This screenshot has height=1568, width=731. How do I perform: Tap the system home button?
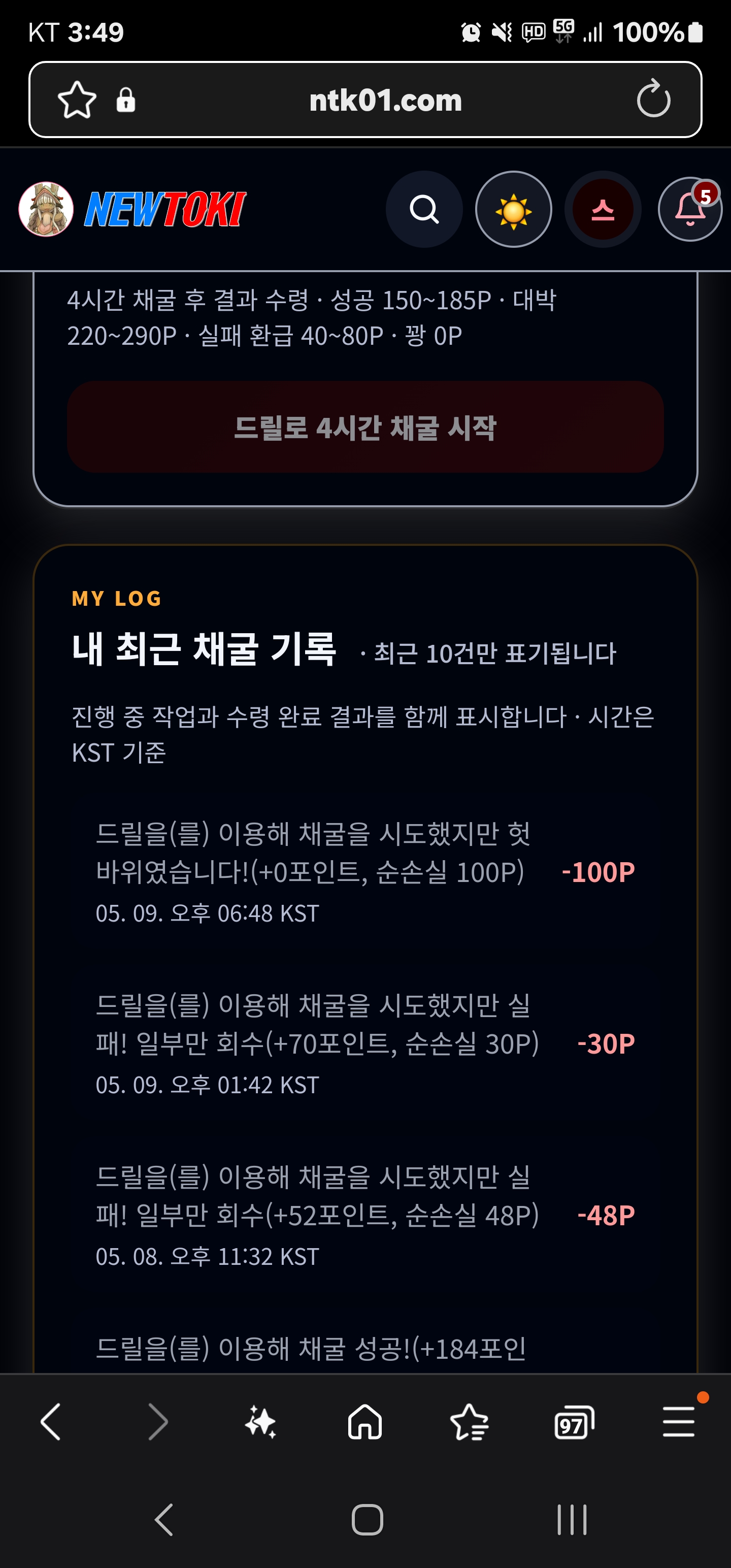click(367, 1520)
